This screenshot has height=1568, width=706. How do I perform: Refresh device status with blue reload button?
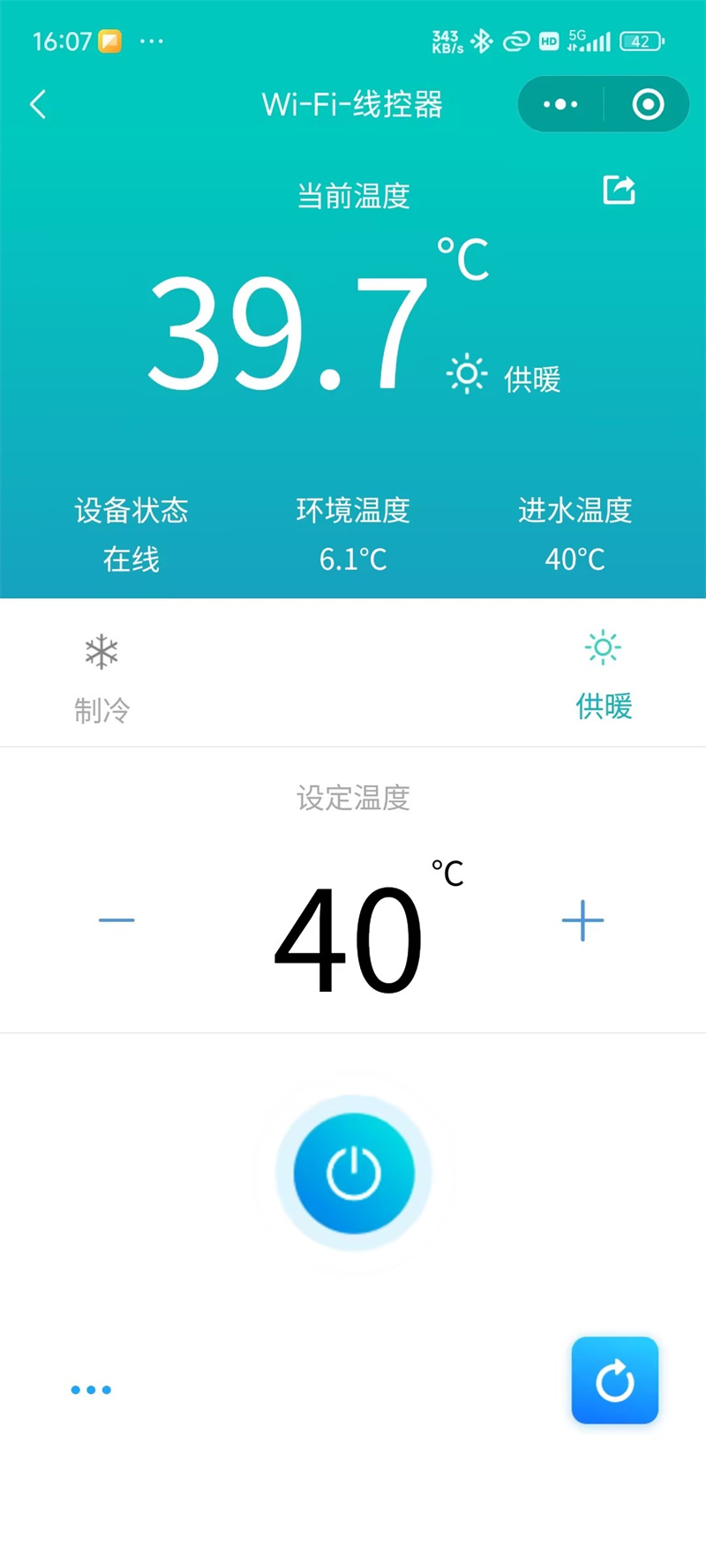click(614, 1380)
